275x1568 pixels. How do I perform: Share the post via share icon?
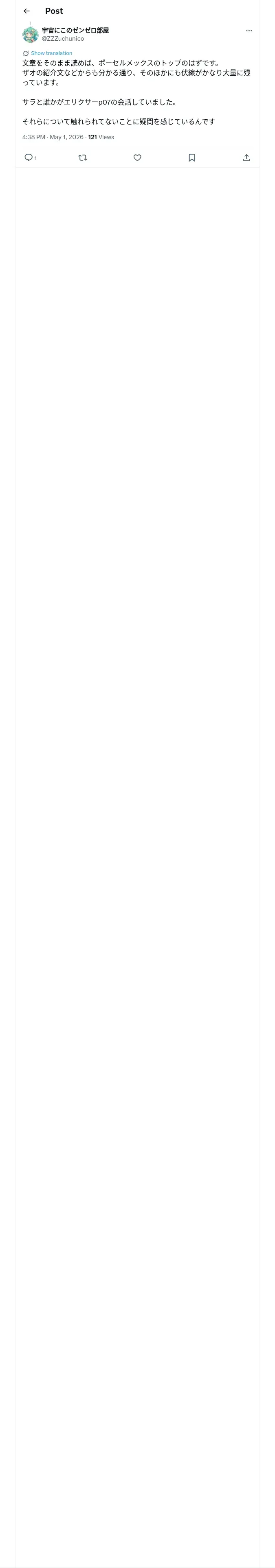[246, 158]
